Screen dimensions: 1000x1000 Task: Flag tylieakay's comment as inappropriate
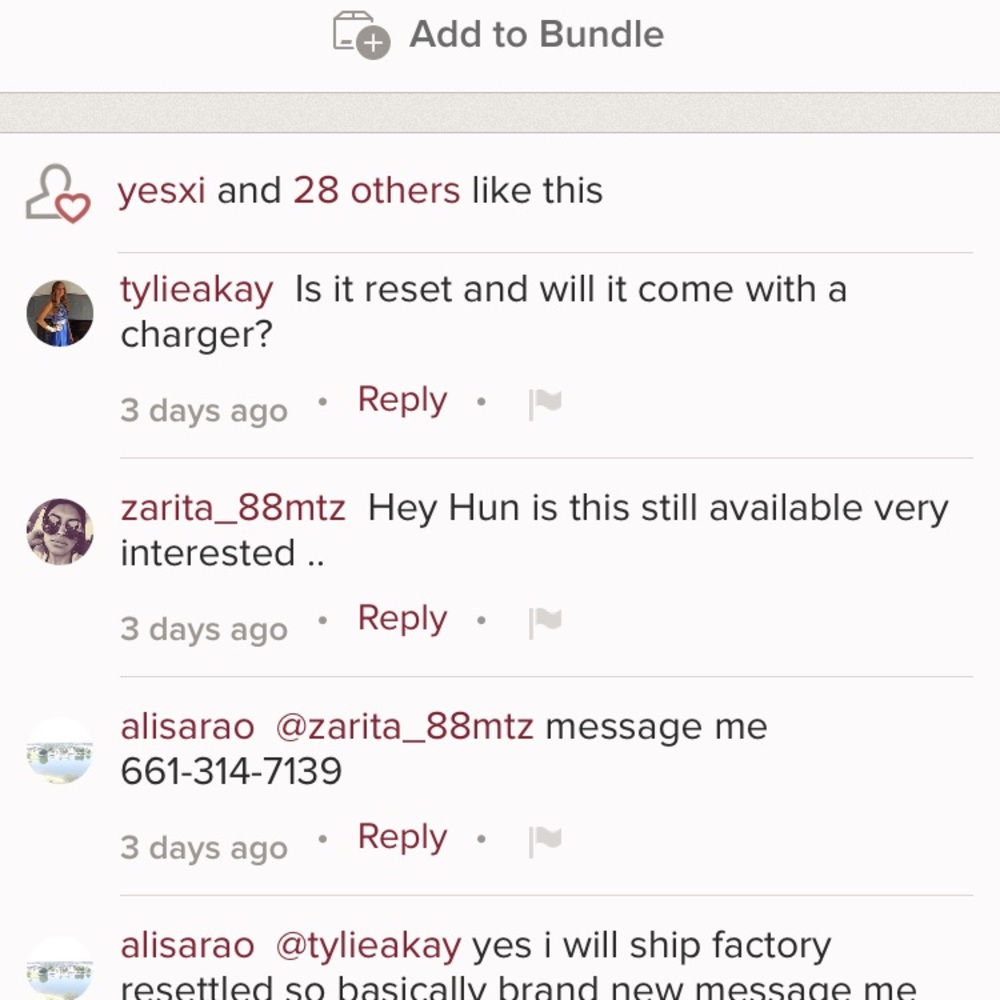click(x=545, y=403)
